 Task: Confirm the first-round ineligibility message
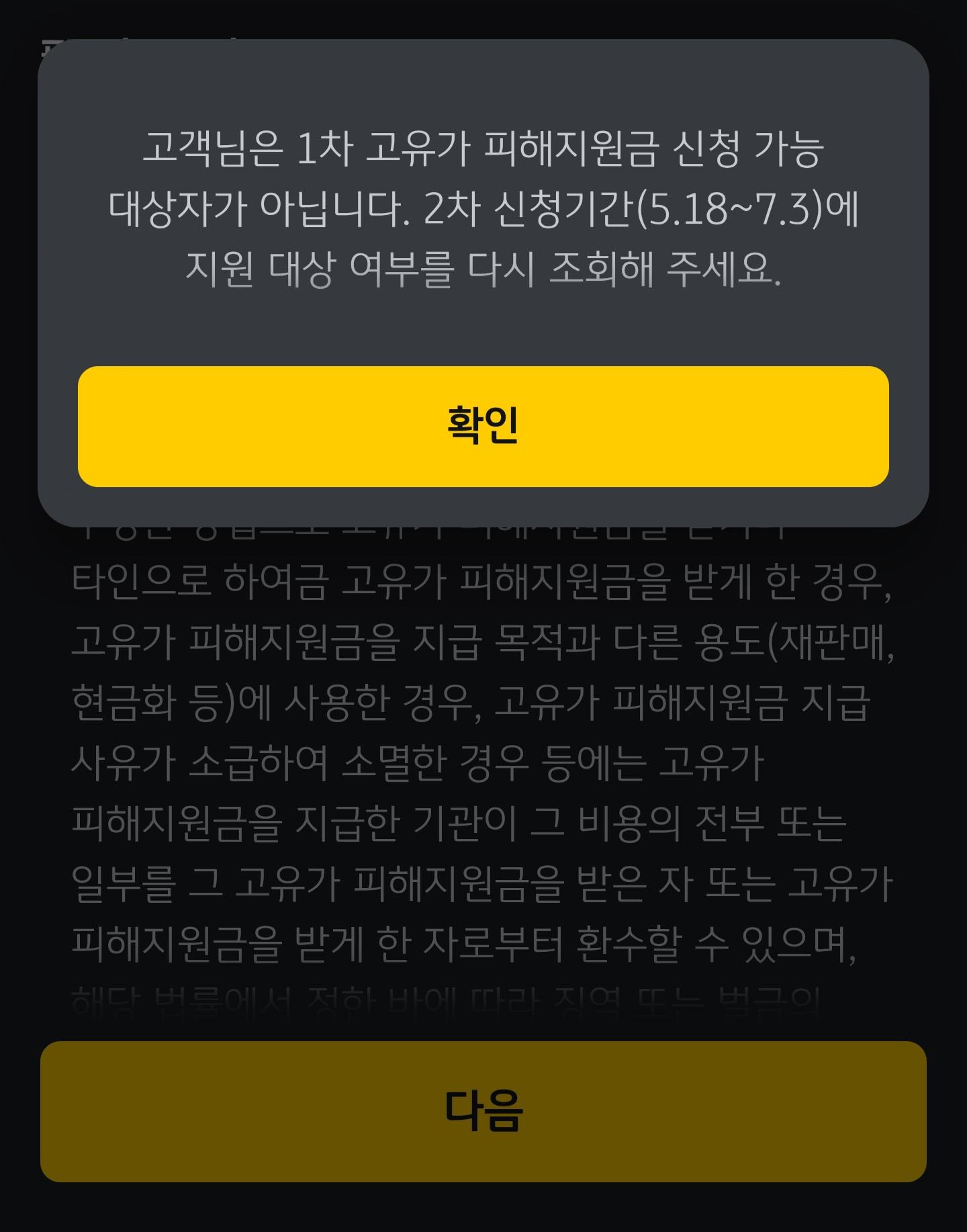pos(482,423)
